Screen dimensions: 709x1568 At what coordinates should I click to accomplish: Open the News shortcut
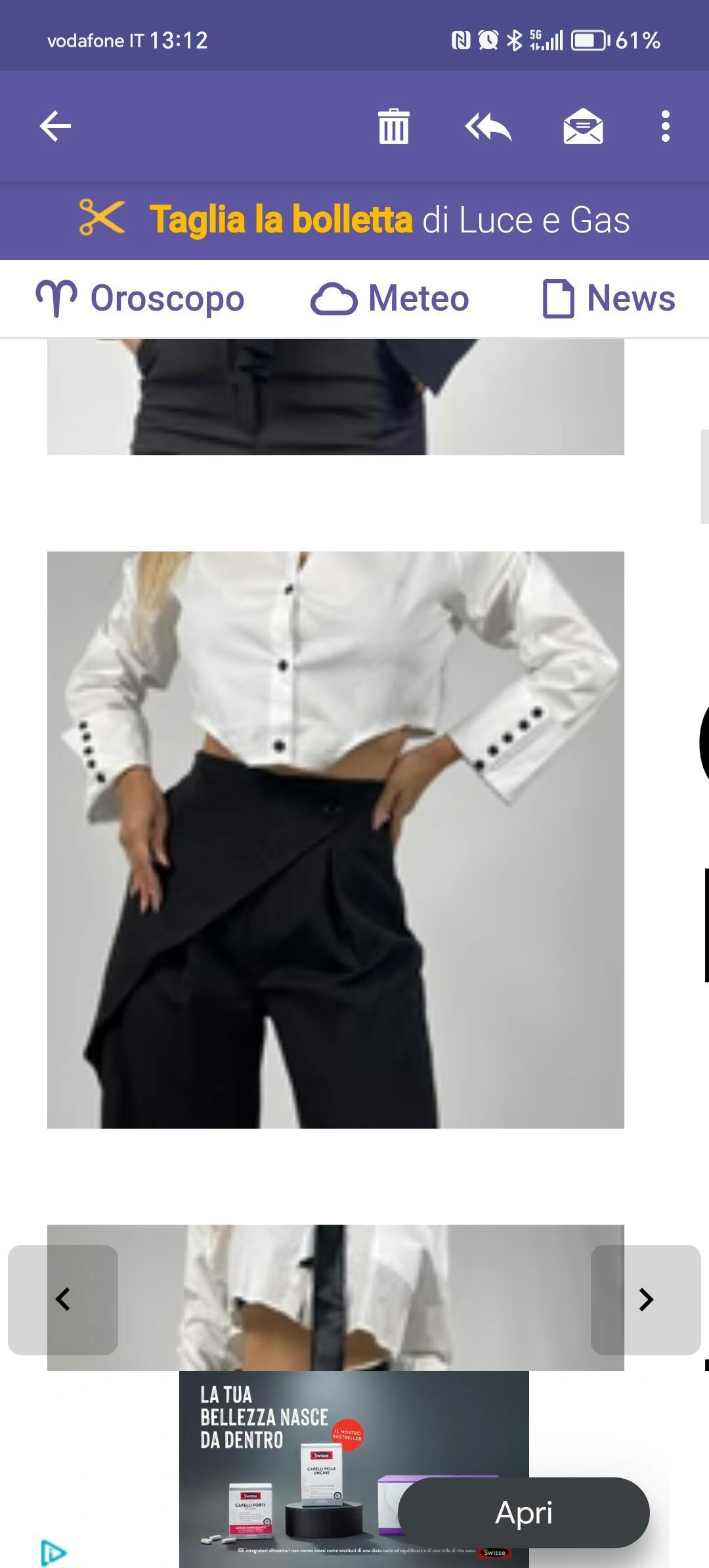tap(609, 299)
